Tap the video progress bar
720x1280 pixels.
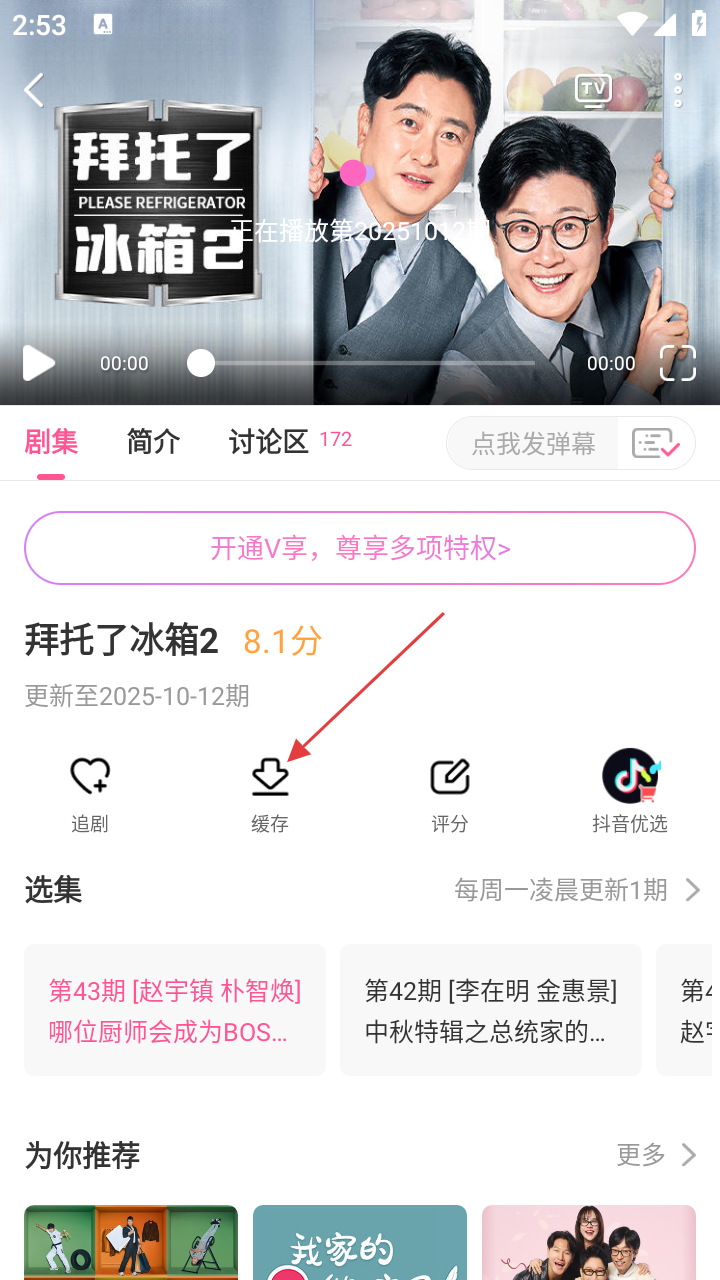coord(365,363)
